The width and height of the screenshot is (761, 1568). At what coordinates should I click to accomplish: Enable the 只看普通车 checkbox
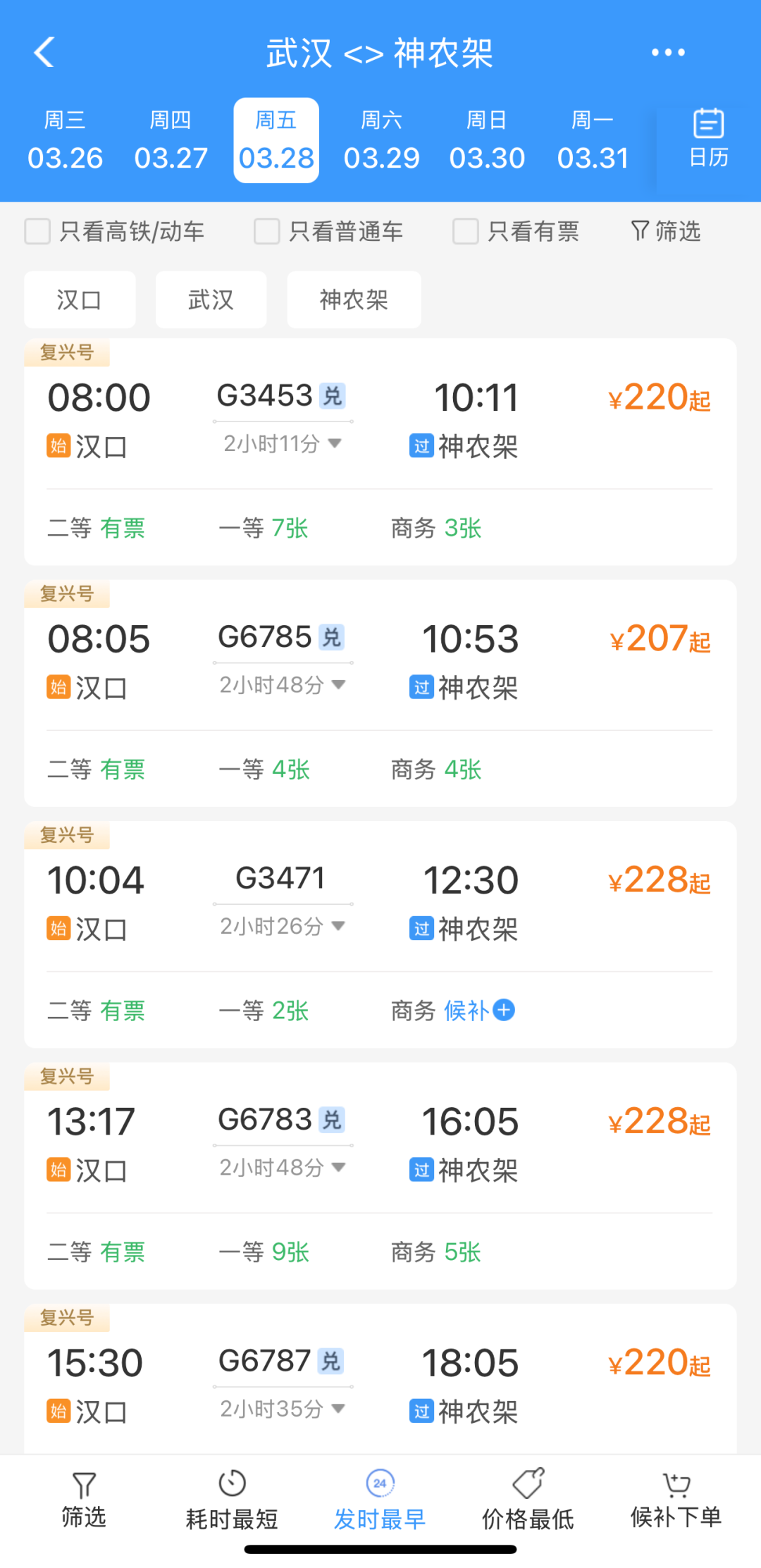tap(267, 231)
